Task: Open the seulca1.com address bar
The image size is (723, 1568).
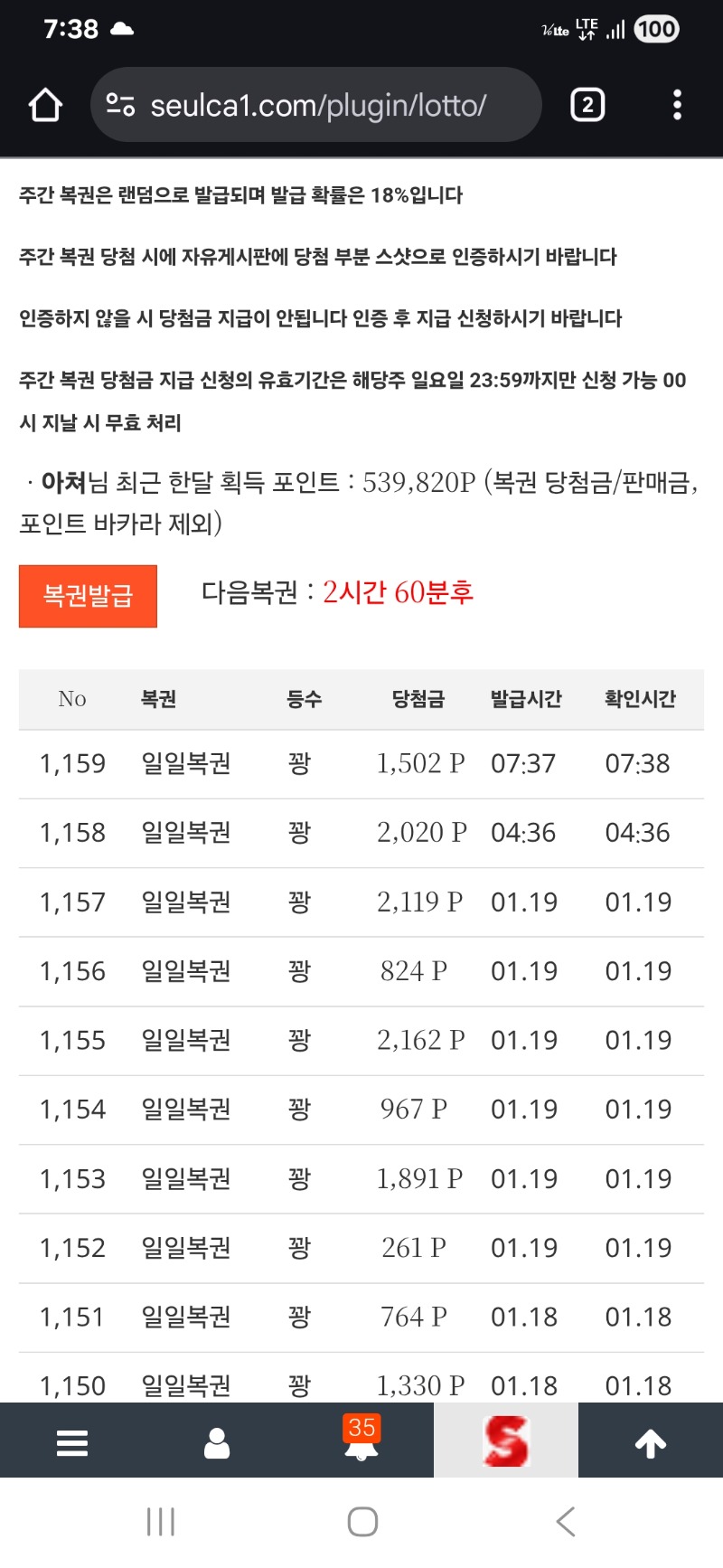Action: [x=316, y=106]
